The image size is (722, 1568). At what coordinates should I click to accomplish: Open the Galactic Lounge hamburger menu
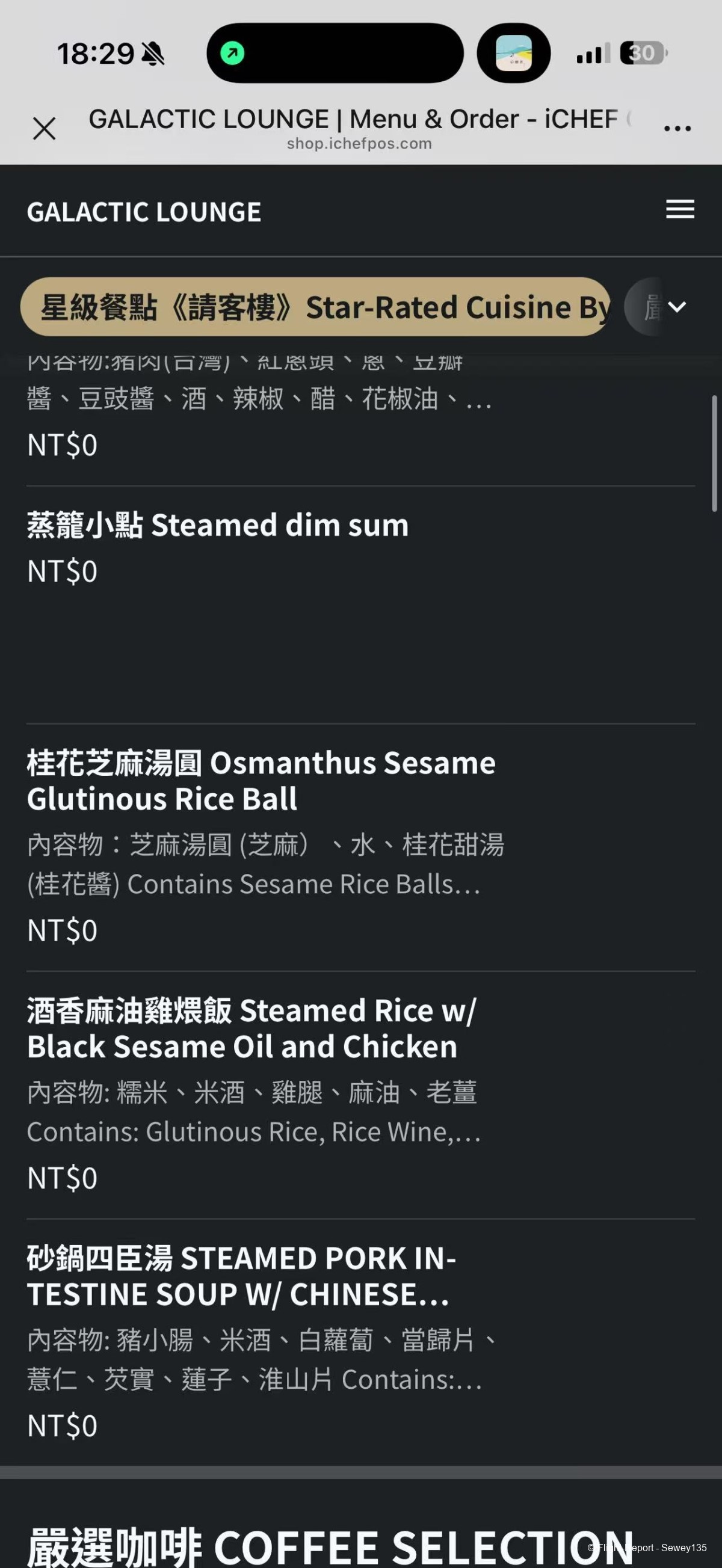pyautogui.click(x=679, y=209)
